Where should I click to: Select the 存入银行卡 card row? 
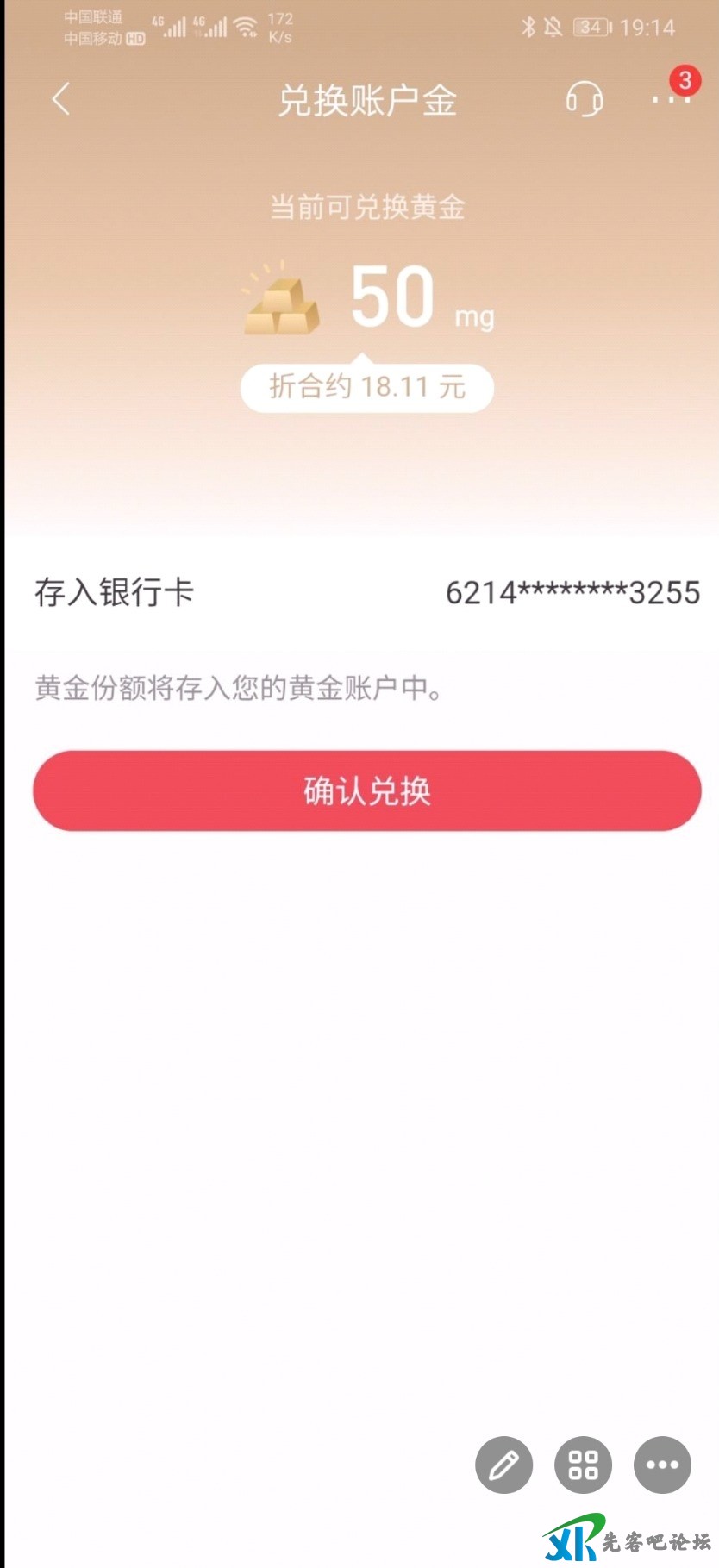click(x=367, y=592)
